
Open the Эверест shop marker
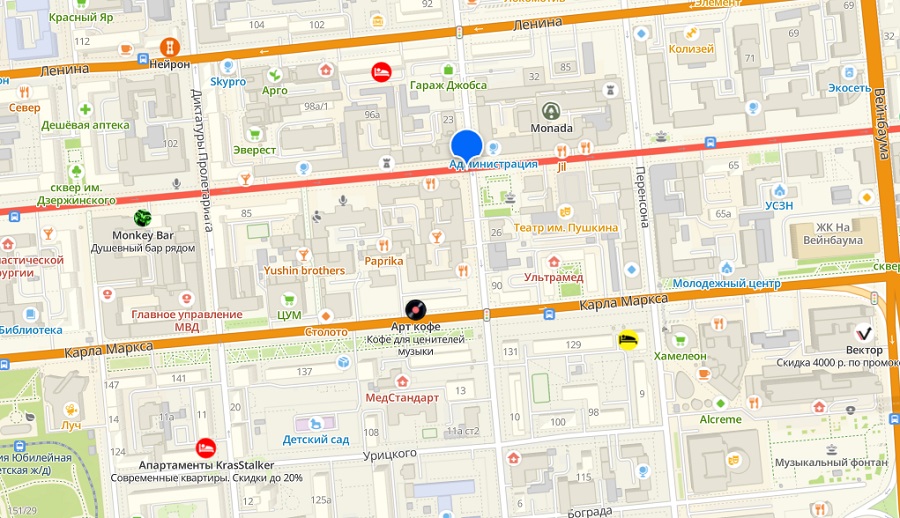254,133
